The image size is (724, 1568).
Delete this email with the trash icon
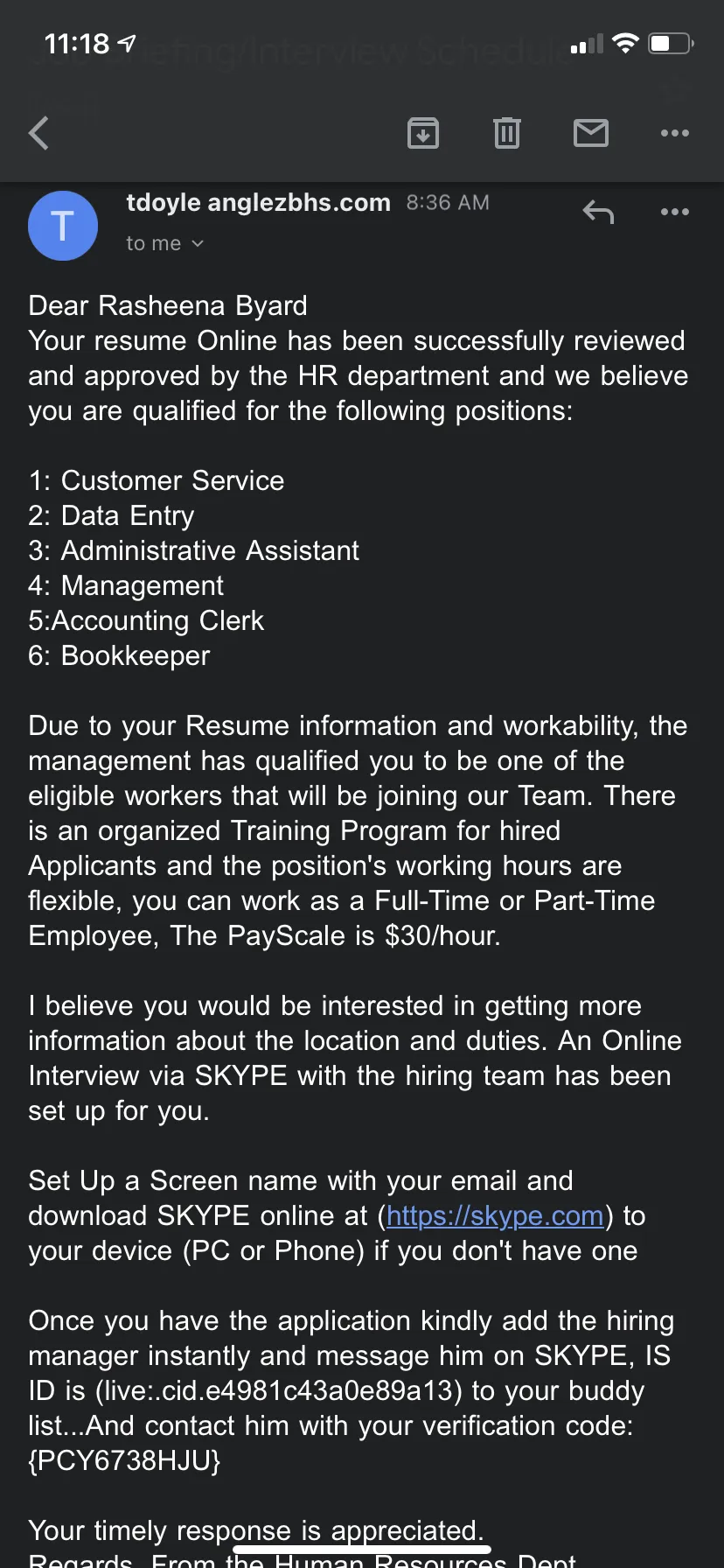pos(507,133)
